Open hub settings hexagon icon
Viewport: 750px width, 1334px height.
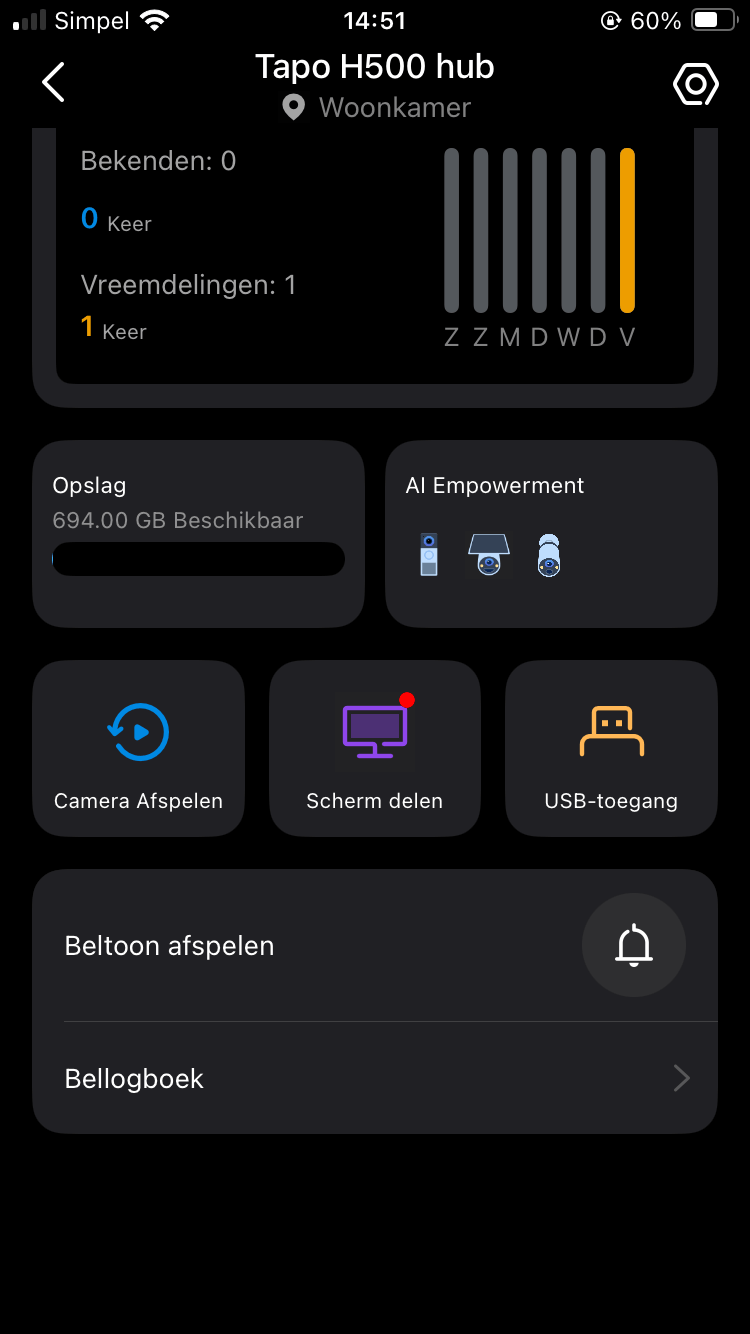(x=695, y=84)
